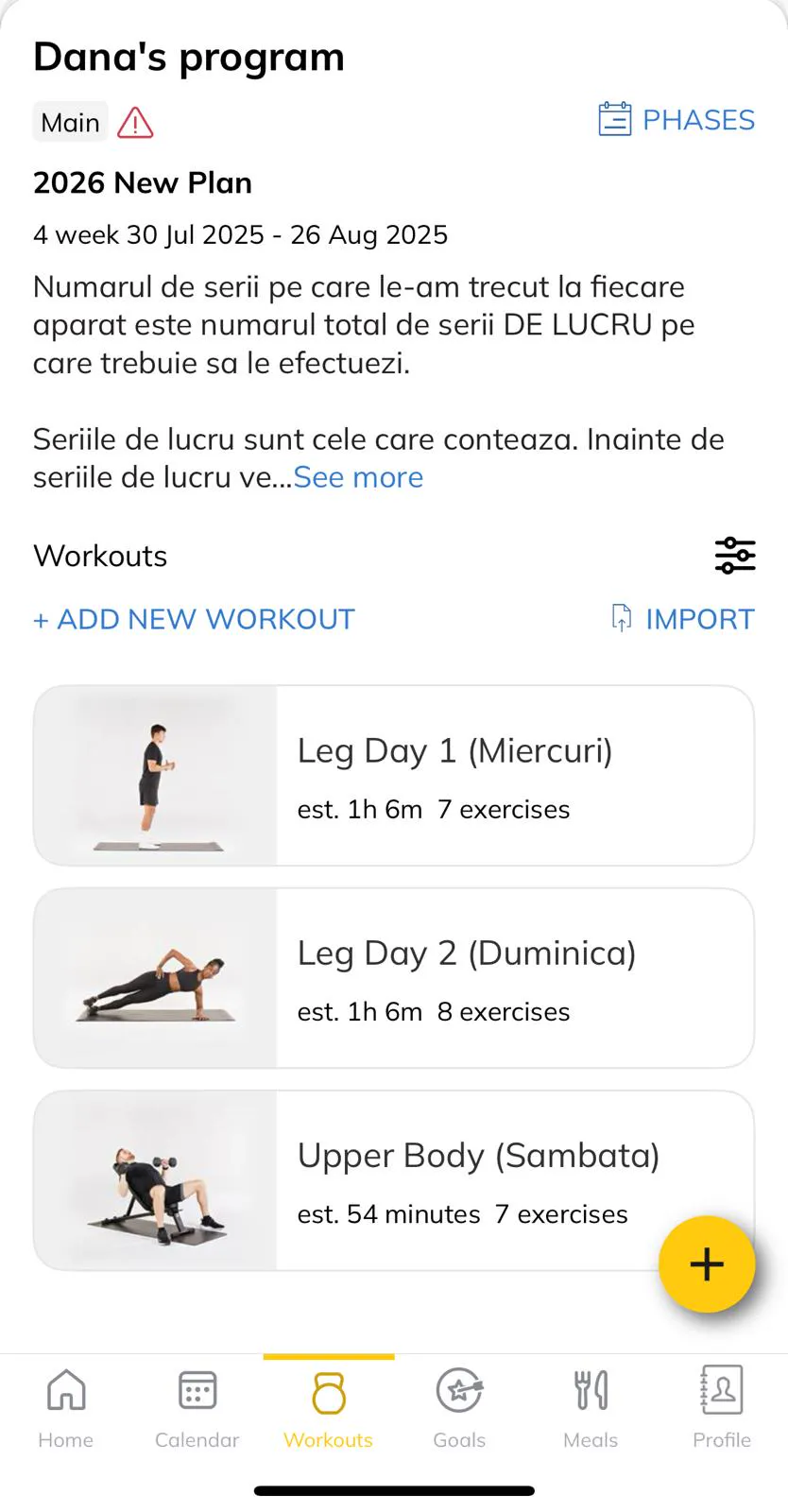Expand description with See more
The height and width of the screenshot is (1512, 788).
pos(358,477)
